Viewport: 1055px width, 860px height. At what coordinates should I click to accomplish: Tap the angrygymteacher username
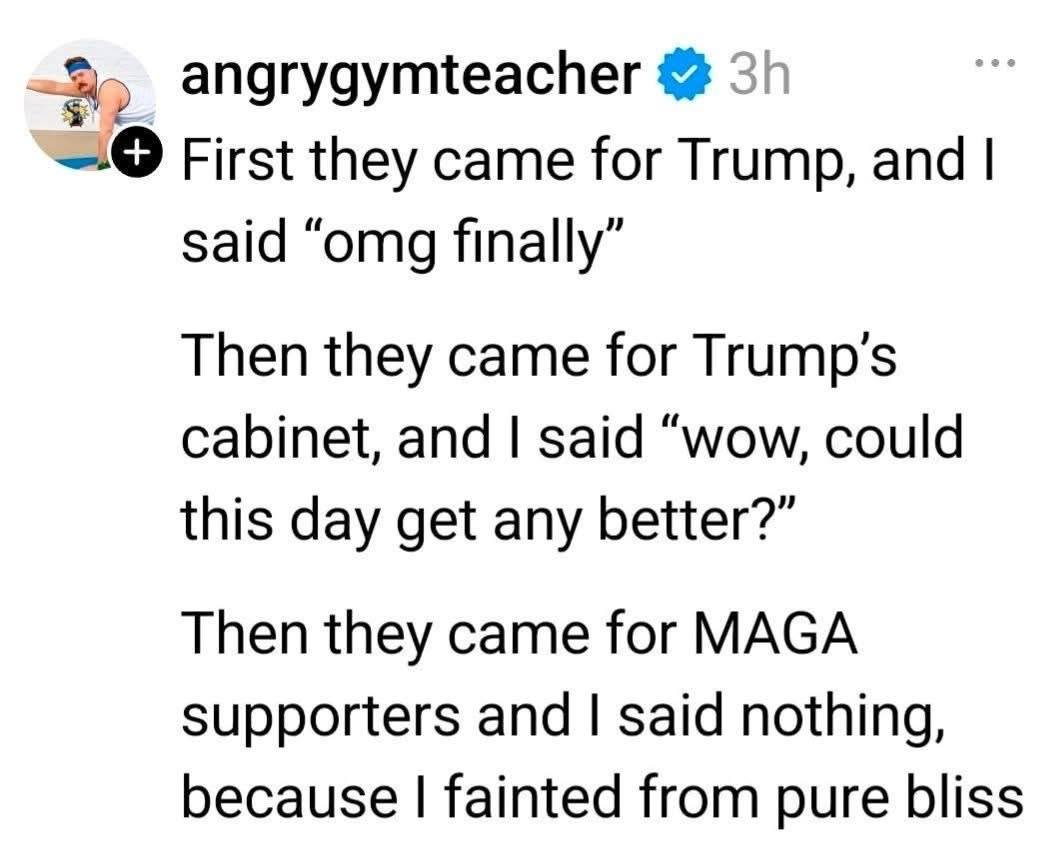[x=410, y=76]
